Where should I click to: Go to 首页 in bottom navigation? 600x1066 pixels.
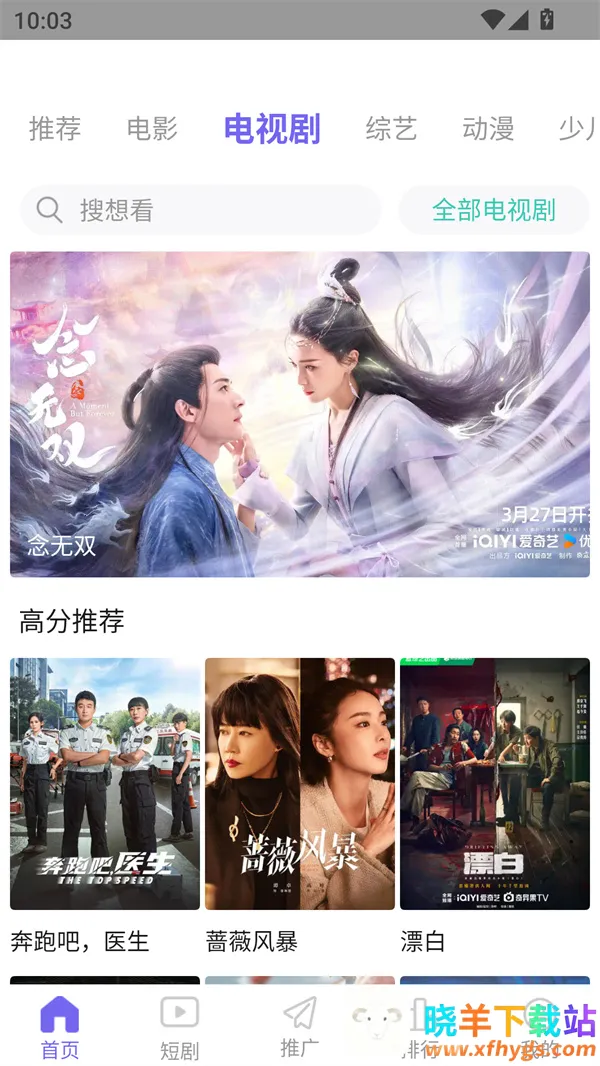(59, 1027)
